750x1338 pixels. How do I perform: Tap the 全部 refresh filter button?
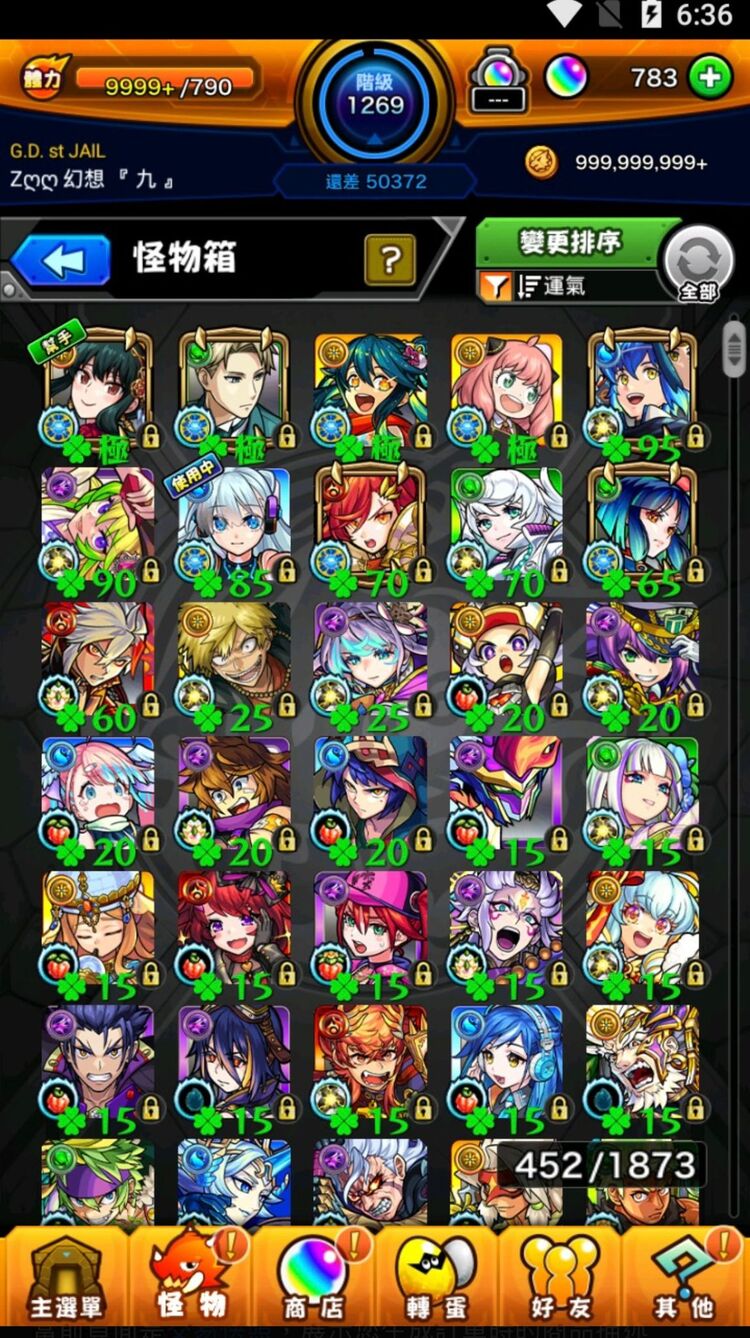point(699,263)
